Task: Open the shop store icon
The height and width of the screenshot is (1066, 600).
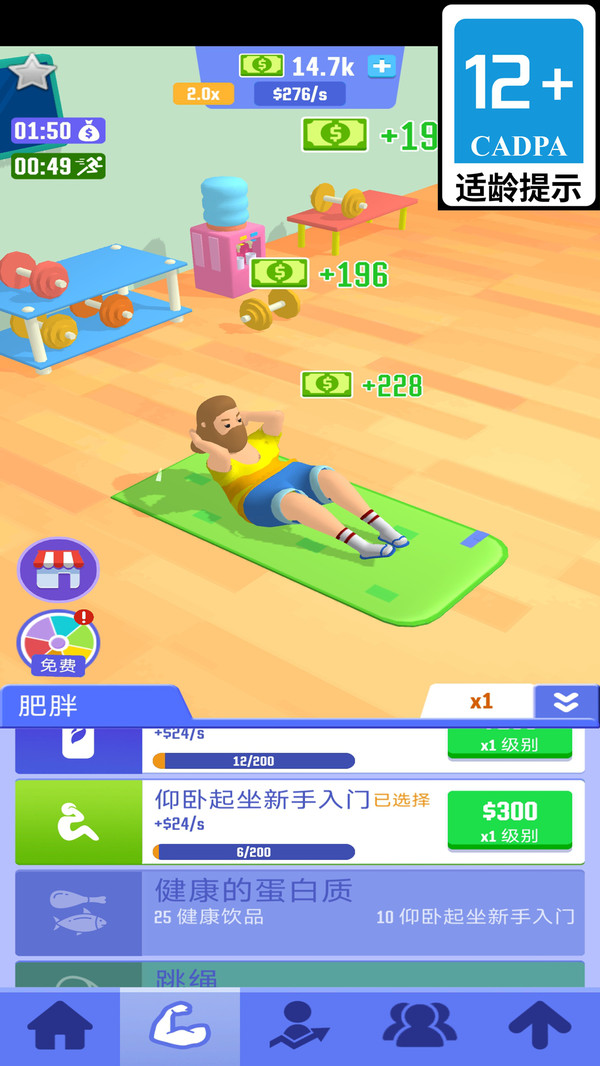Action: [x=58, y=570]
